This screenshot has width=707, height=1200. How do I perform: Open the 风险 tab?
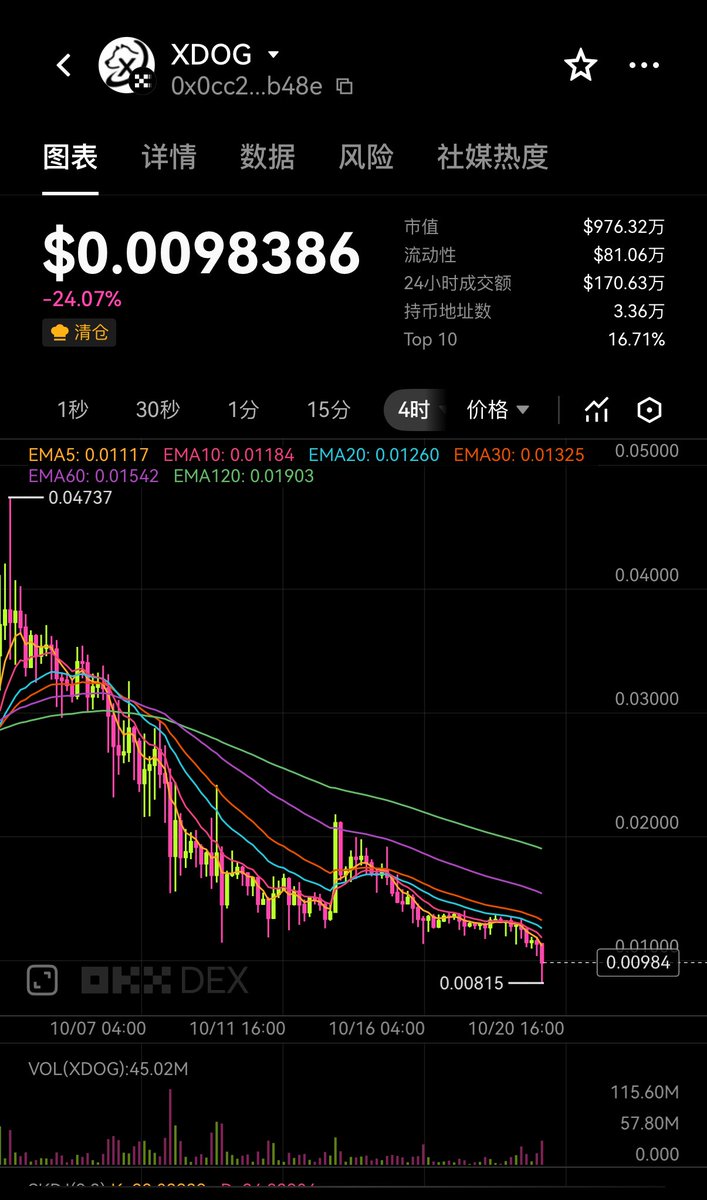coord(365,157)
